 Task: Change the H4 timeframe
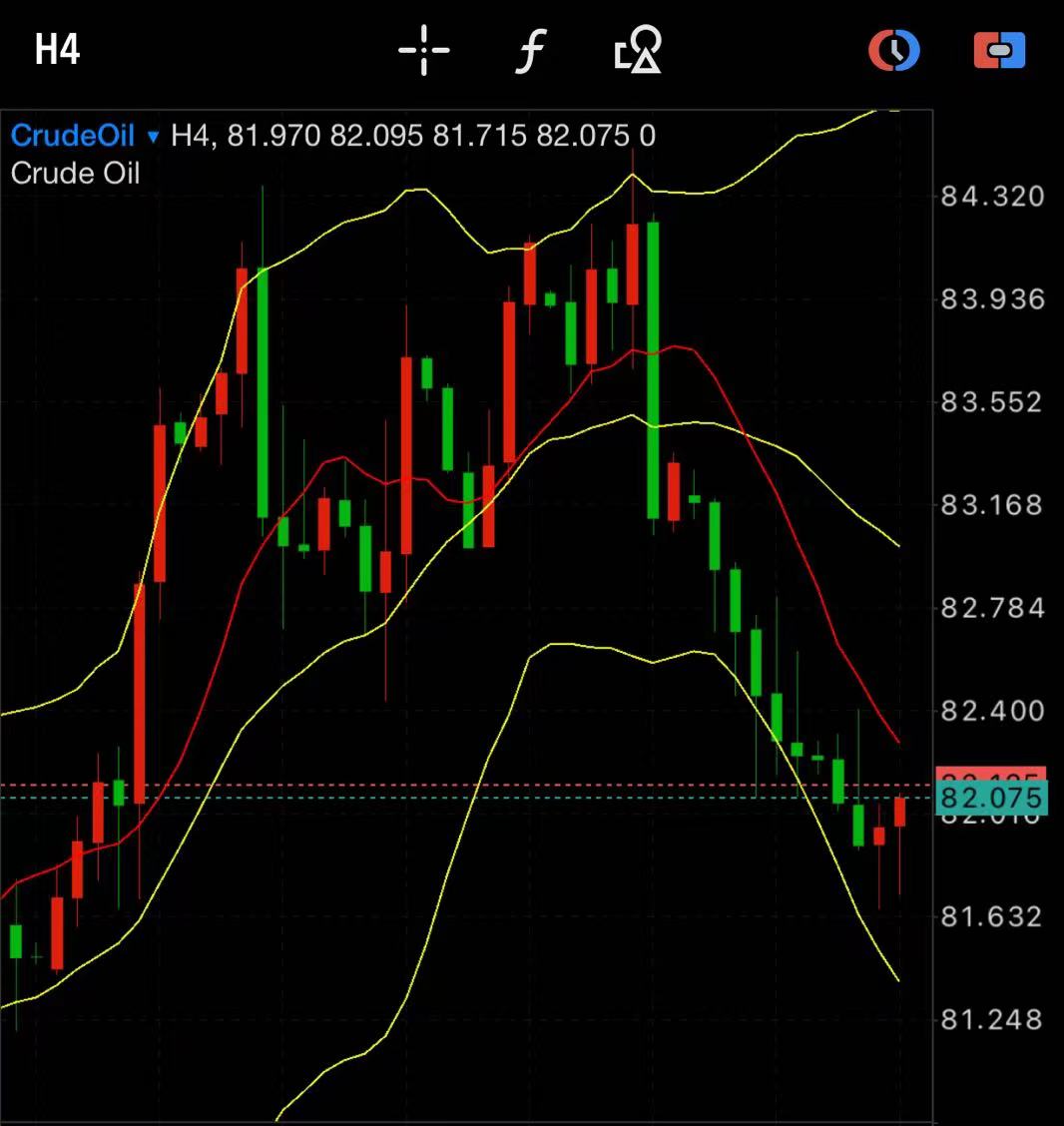pos(57,49)
